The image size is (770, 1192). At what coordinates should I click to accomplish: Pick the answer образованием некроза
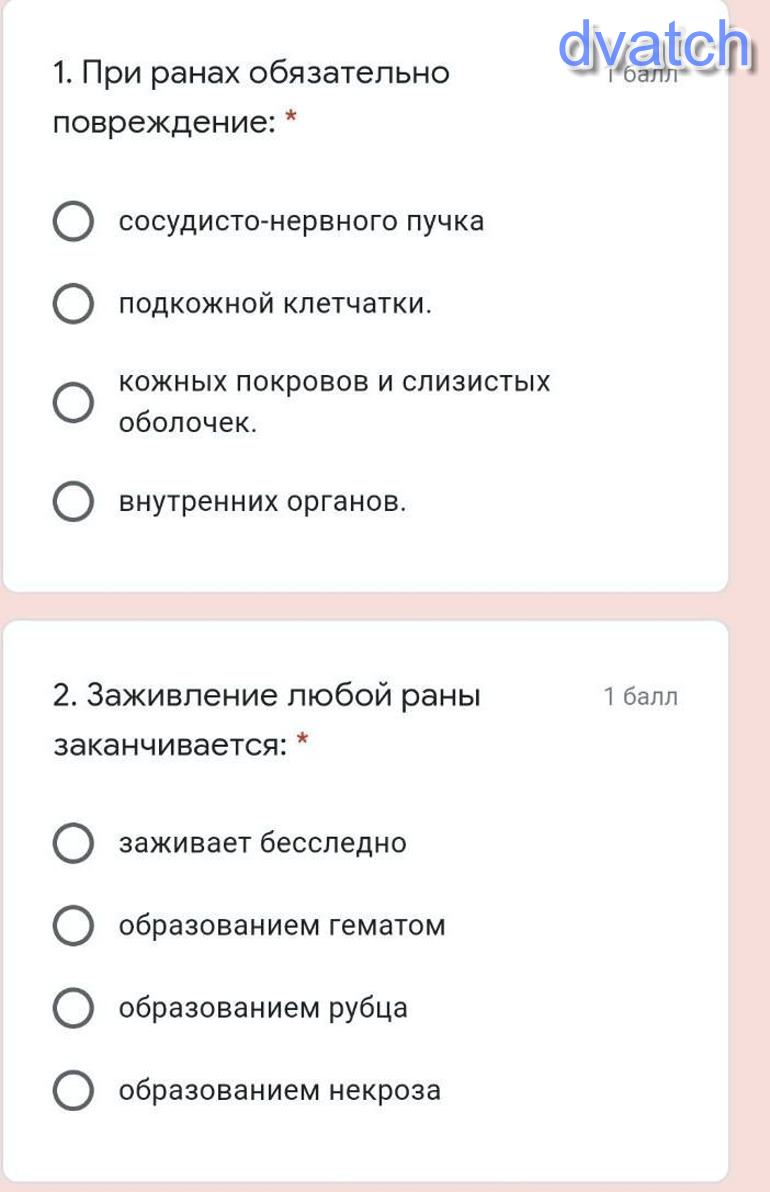pyautogui.click(x=73, y=1090)
